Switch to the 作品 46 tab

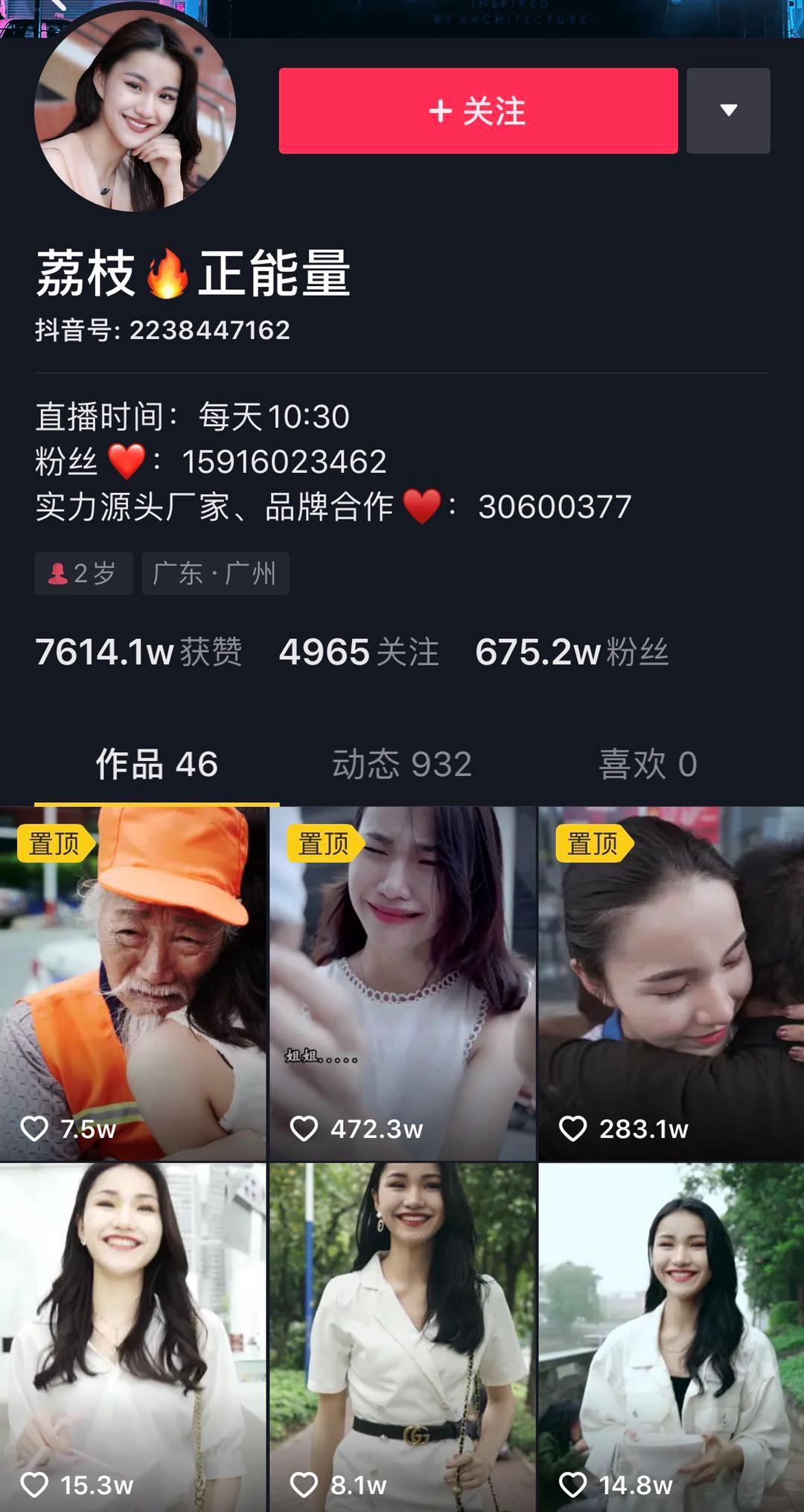coord(156,765)
